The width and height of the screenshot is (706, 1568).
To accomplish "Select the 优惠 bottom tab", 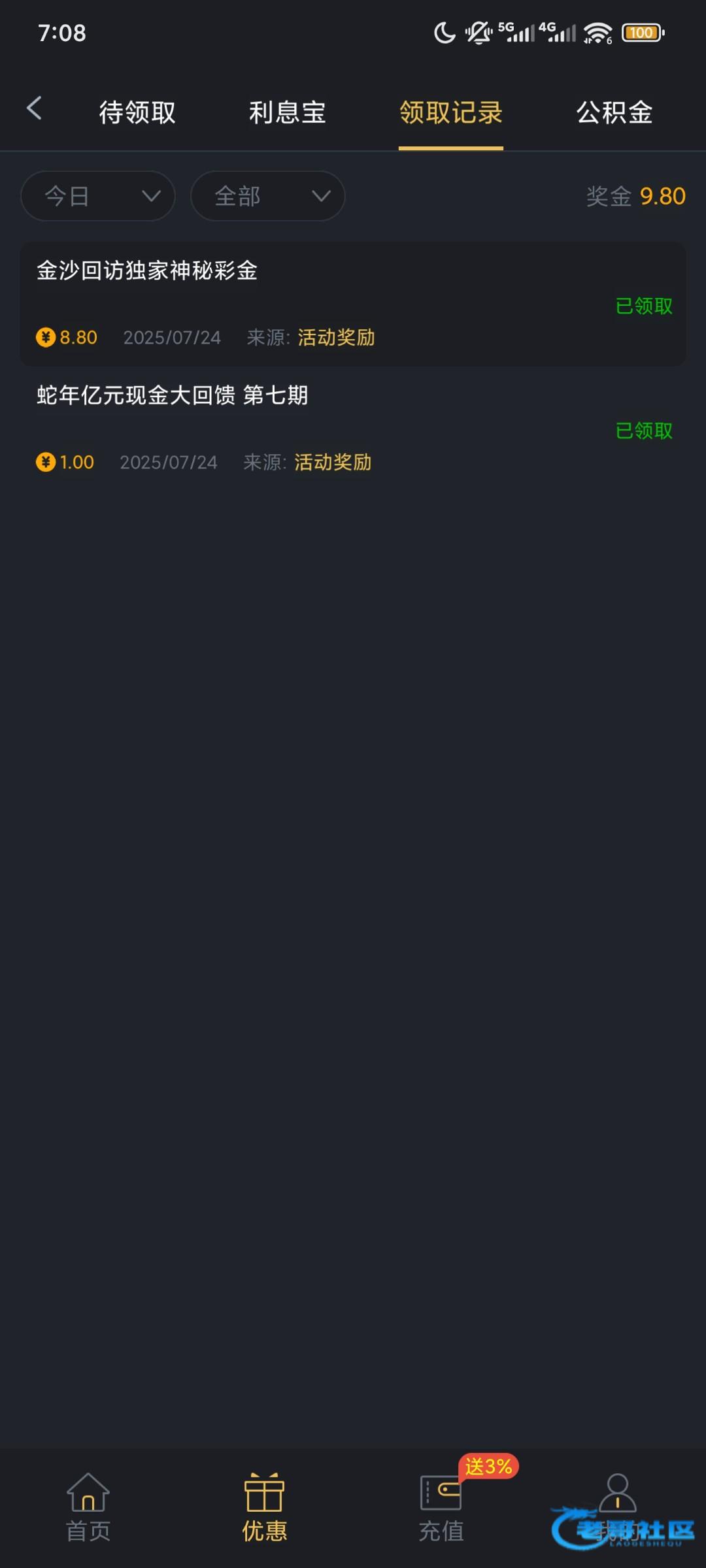I will 265,1508.
